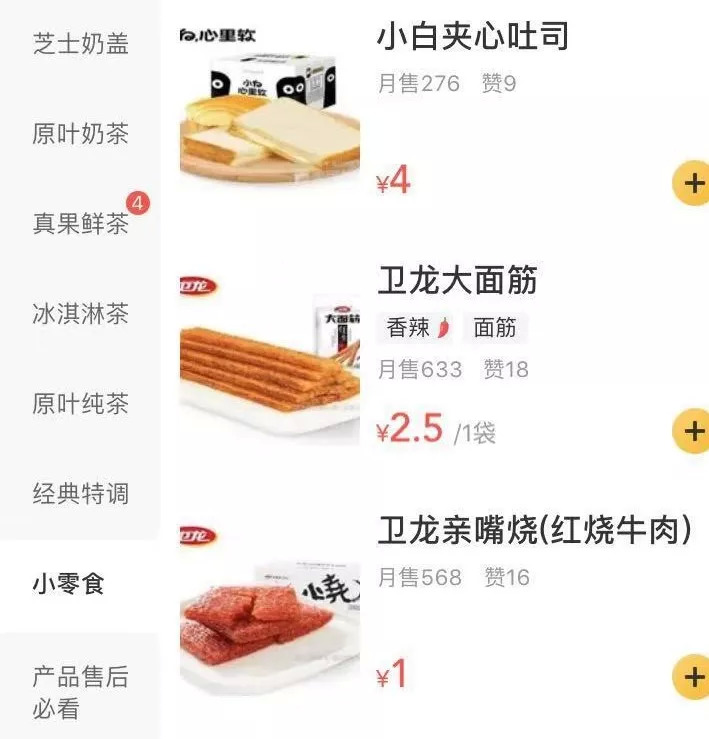Go to 冰淇淋茶 category
Screen dimensions: 709x739
click(80, 314)
